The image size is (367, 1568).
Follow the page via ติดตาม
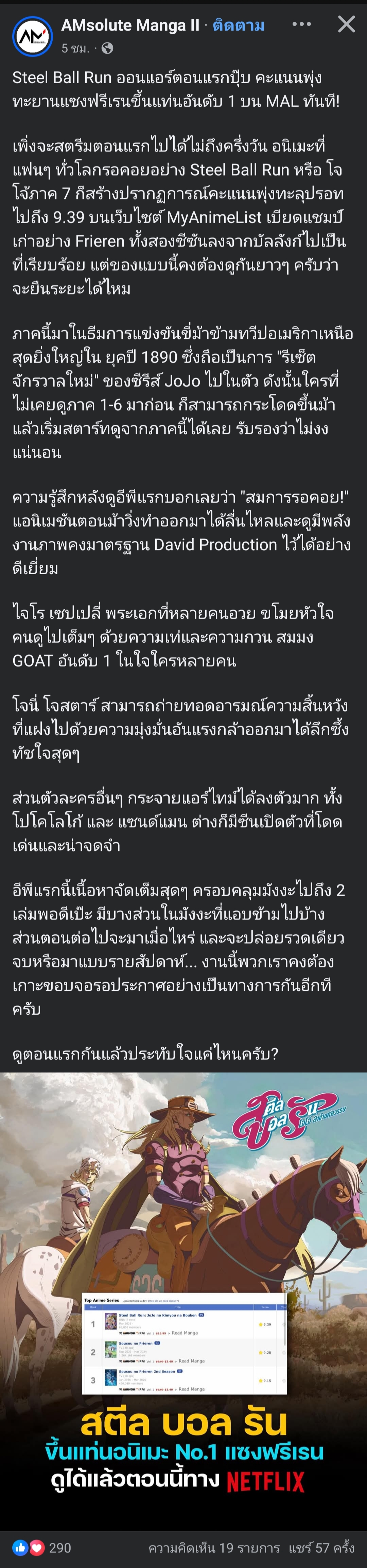pyautogui.click(x=238, y=25)
